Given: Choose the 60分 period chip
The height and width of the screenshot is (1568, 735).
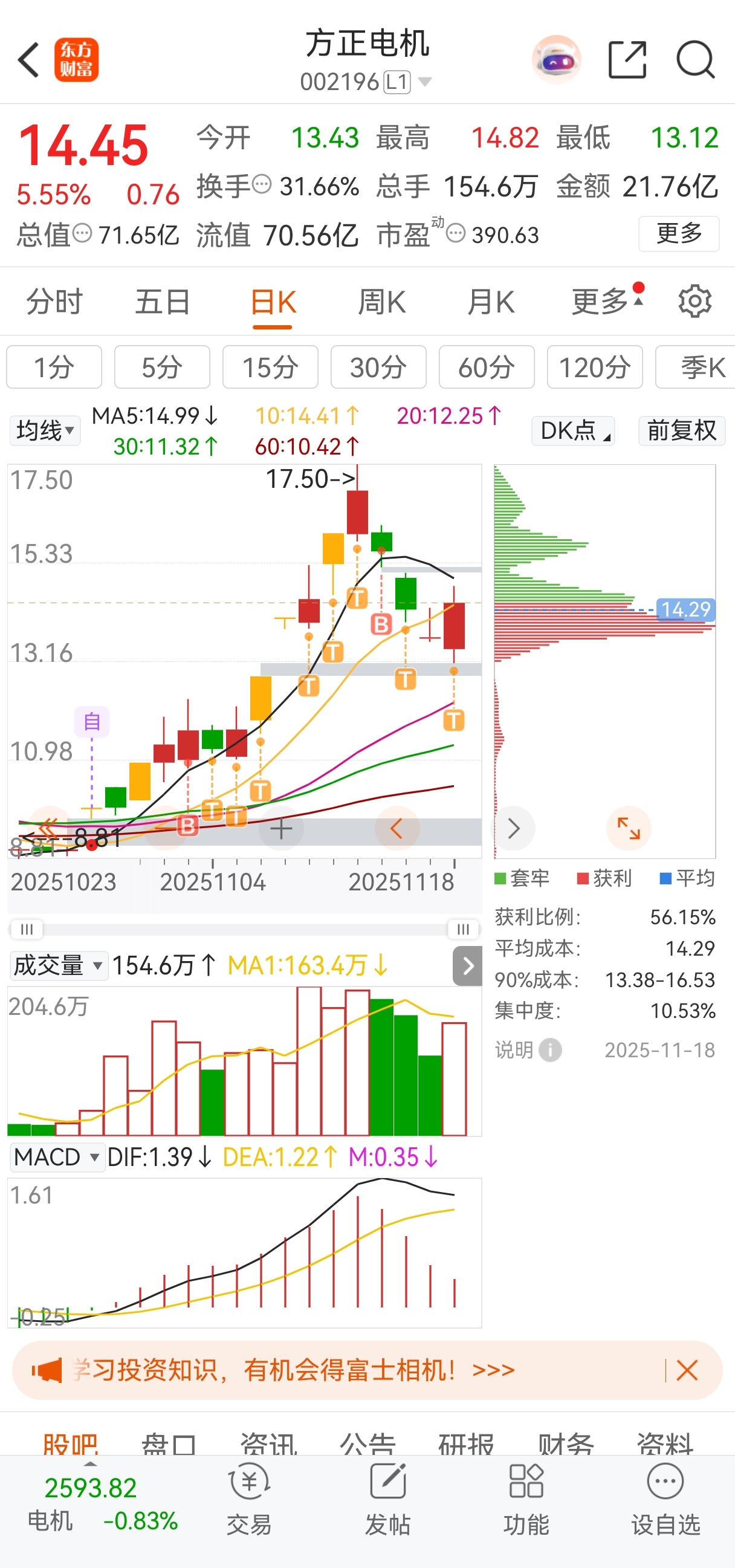Looking at the screenshot, I should [x=486, y=367].
